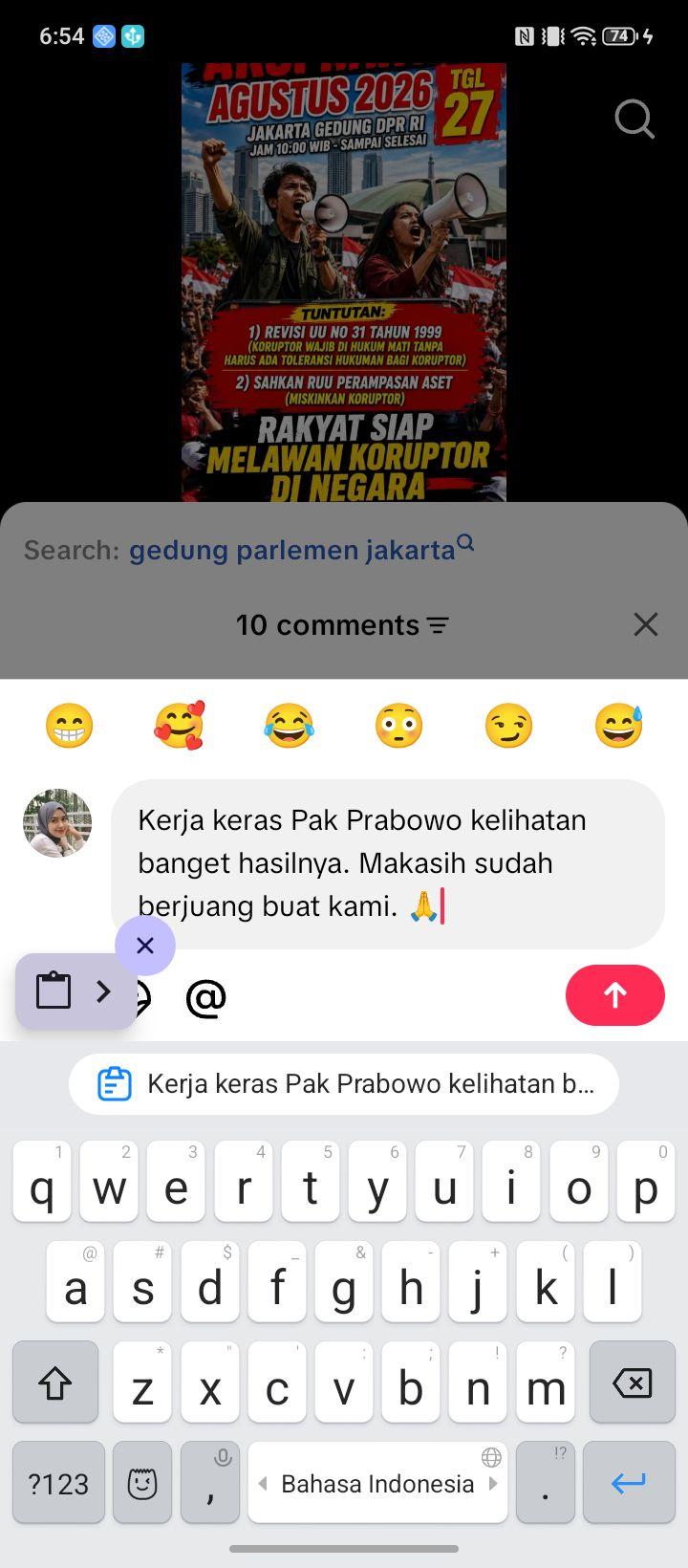The height and width of the screenshot is (1568, 688).
Task: Tap the comment text field
Action: [388, 863]
